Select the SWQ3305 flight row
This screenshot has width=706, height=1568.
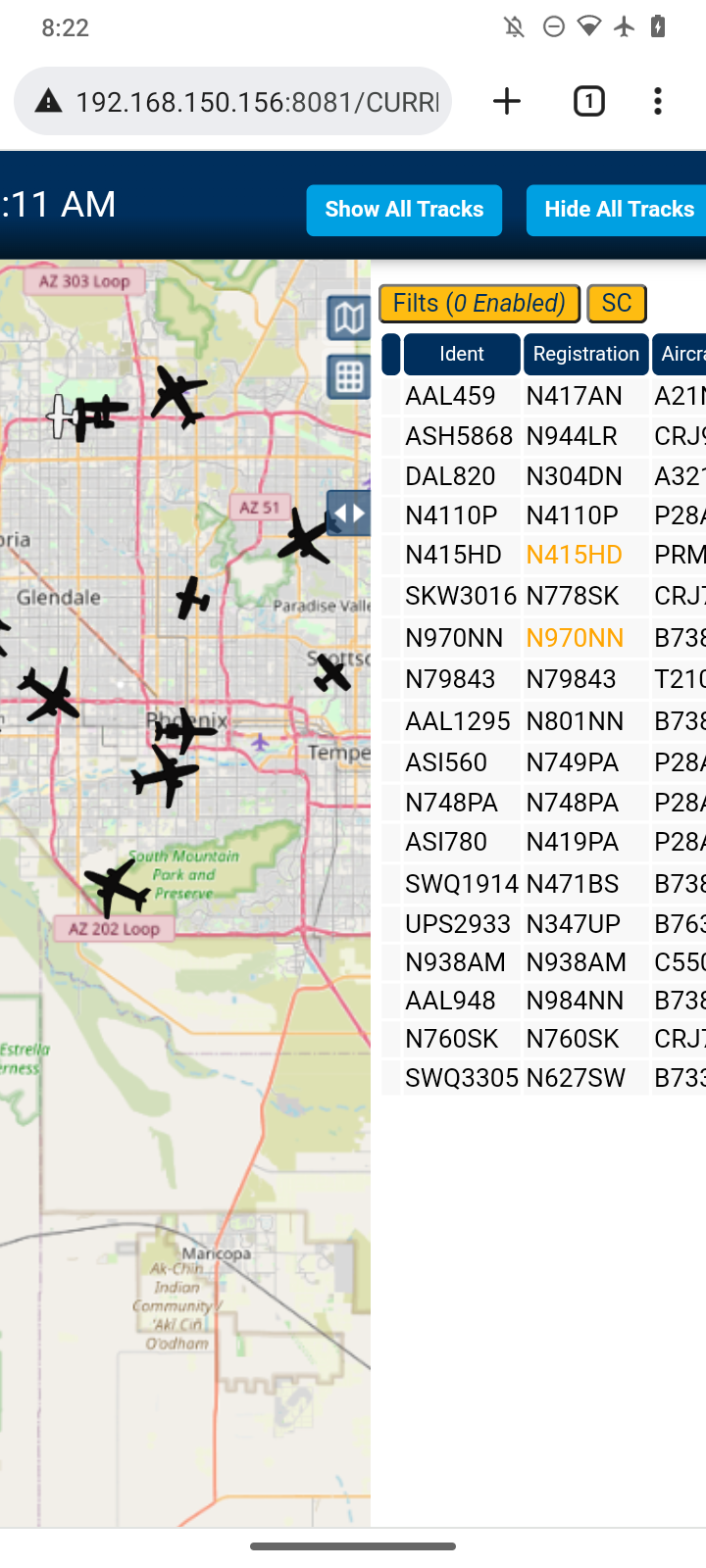pos(544,1078)
